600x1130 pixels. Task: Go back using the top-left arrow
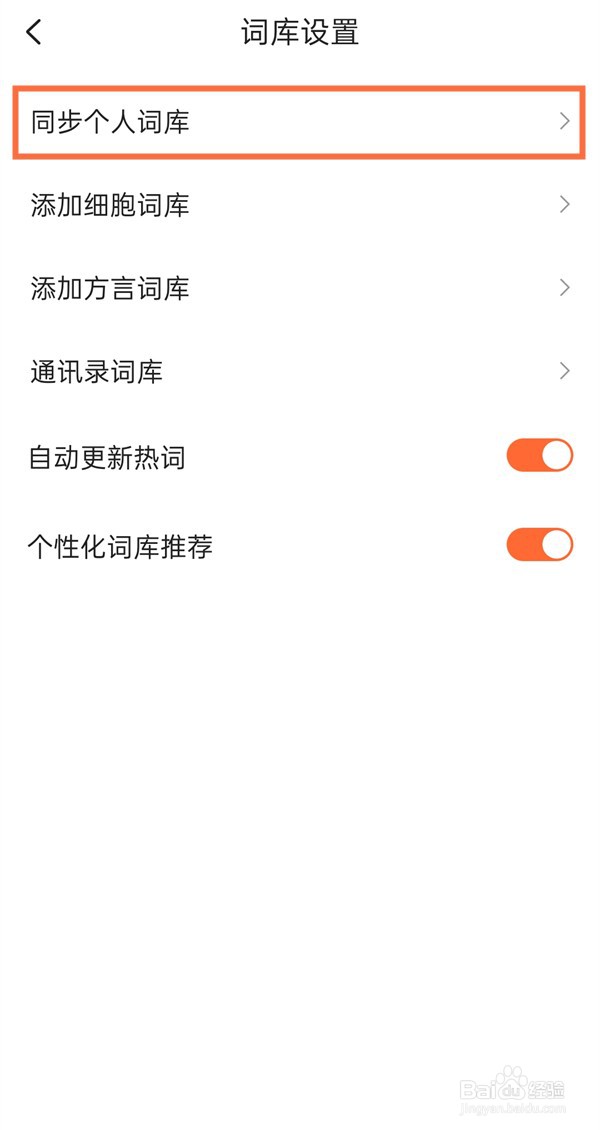click(x=33, y=32)
